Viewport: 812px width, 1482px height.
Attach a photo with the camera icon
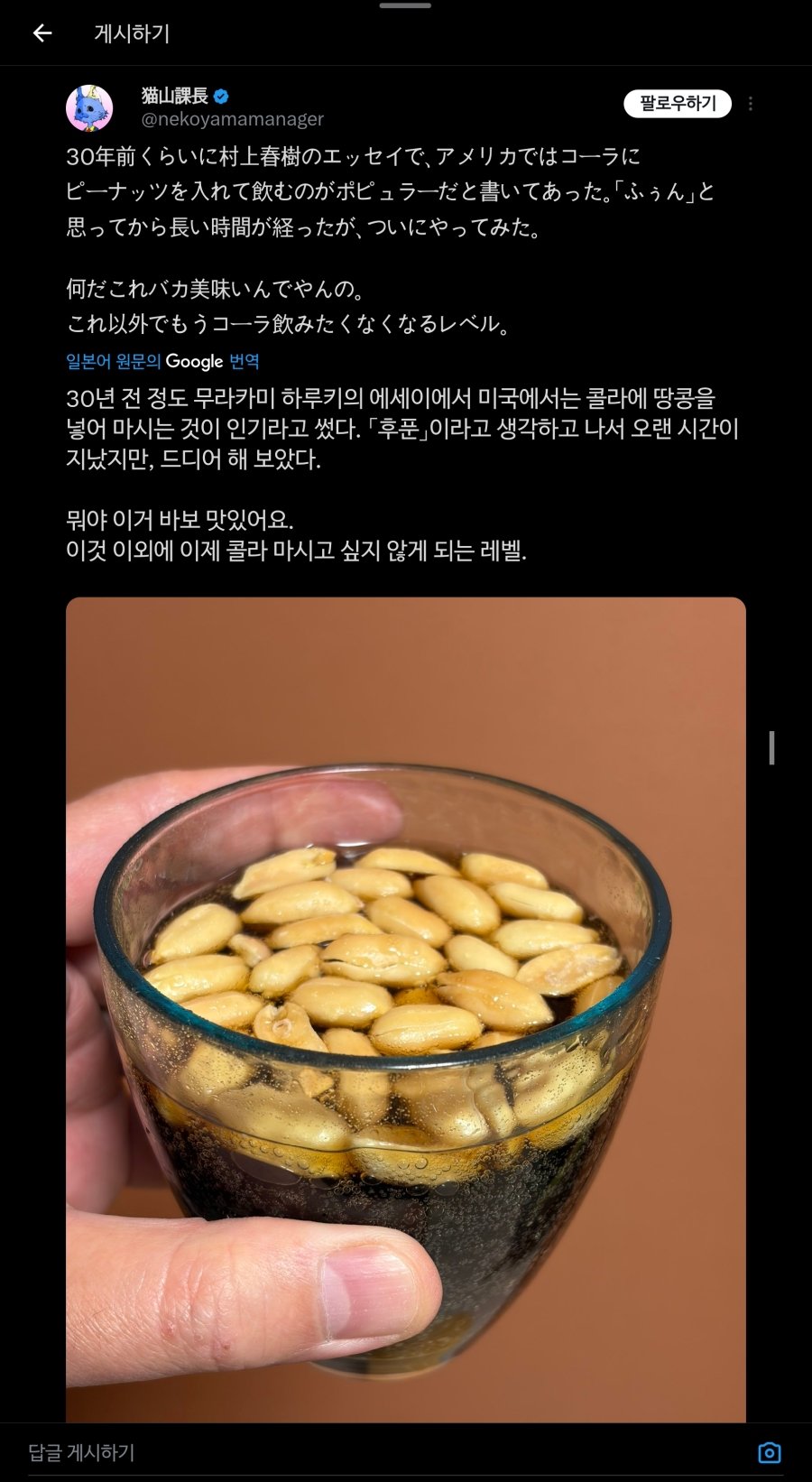tap(769, 1452)
